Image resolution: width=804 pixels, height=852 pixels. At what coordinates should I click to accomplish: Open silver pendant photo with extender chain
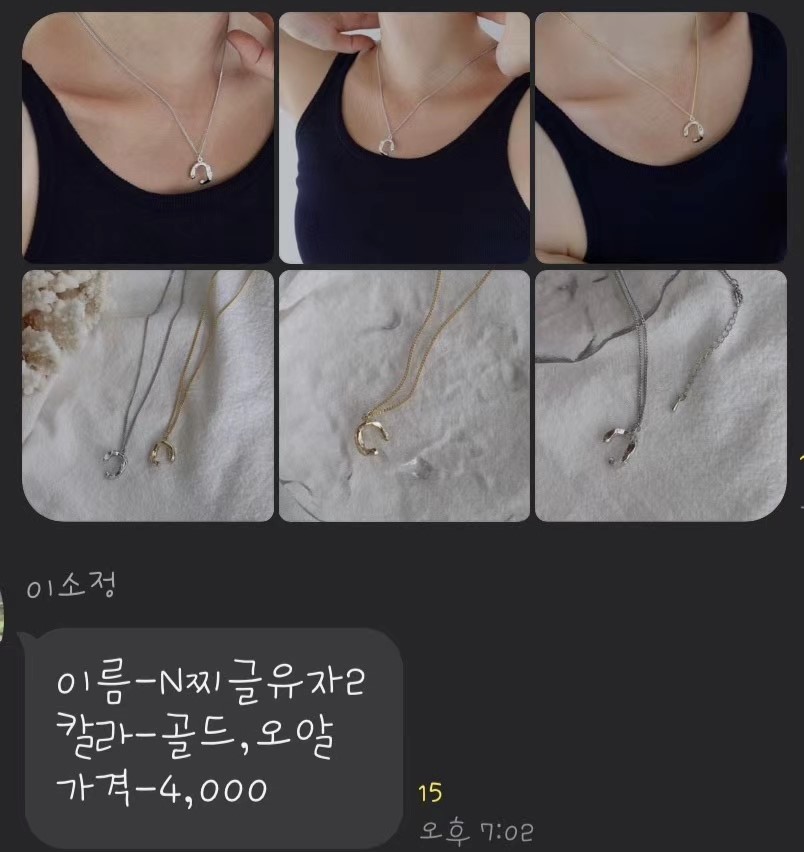(660, 395)
